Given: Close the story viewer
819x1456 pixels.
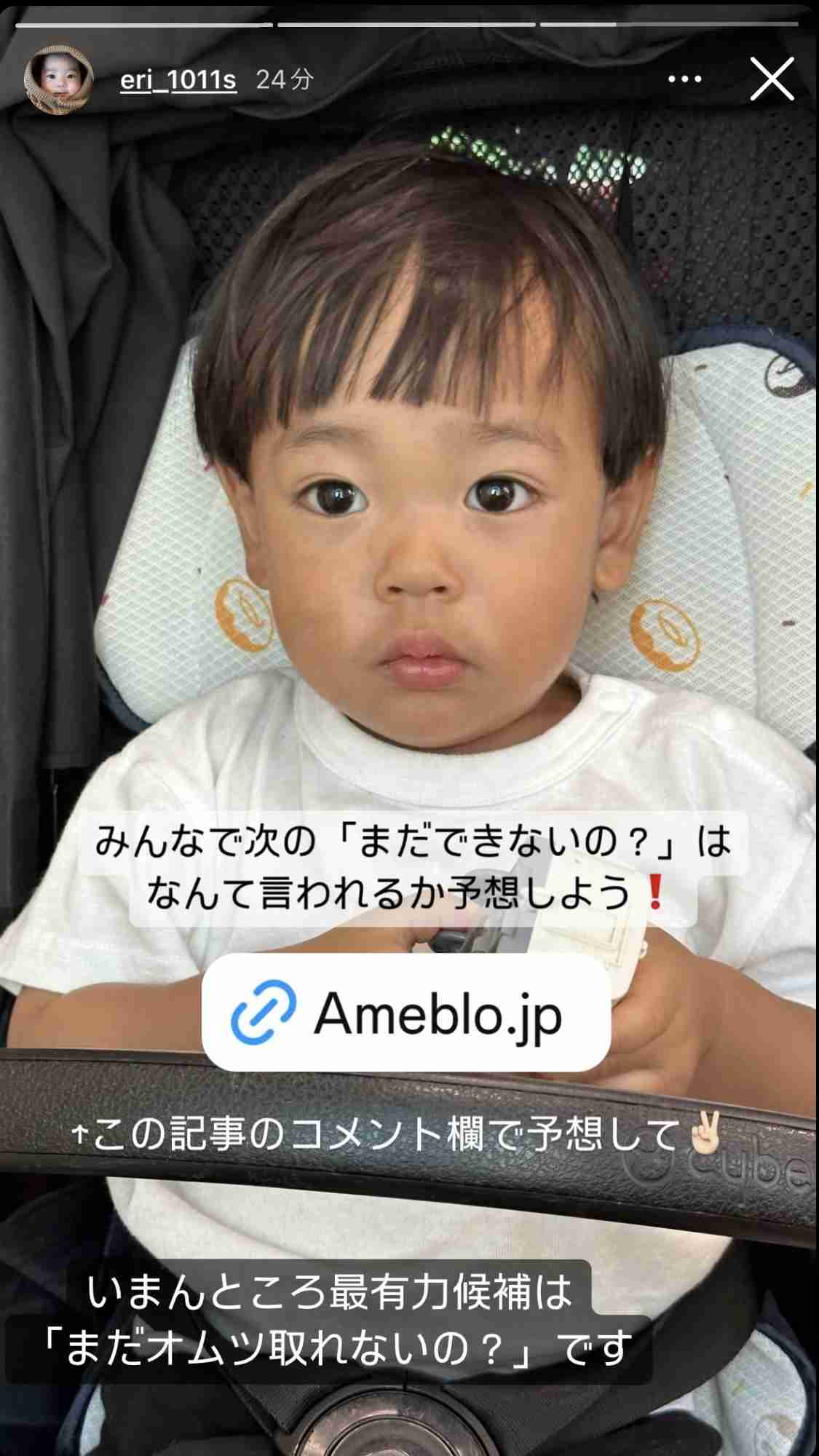Looking at the screenshot, I should tap(772, 79).
